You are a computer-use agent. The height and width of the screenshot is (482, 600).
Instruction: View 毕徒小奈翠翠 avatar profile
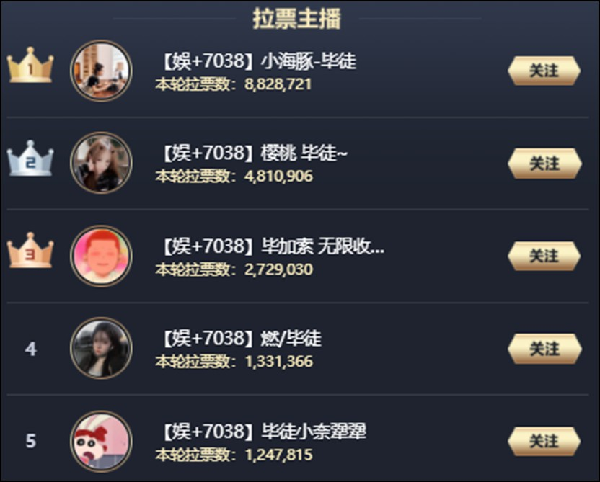pos(101,441)
